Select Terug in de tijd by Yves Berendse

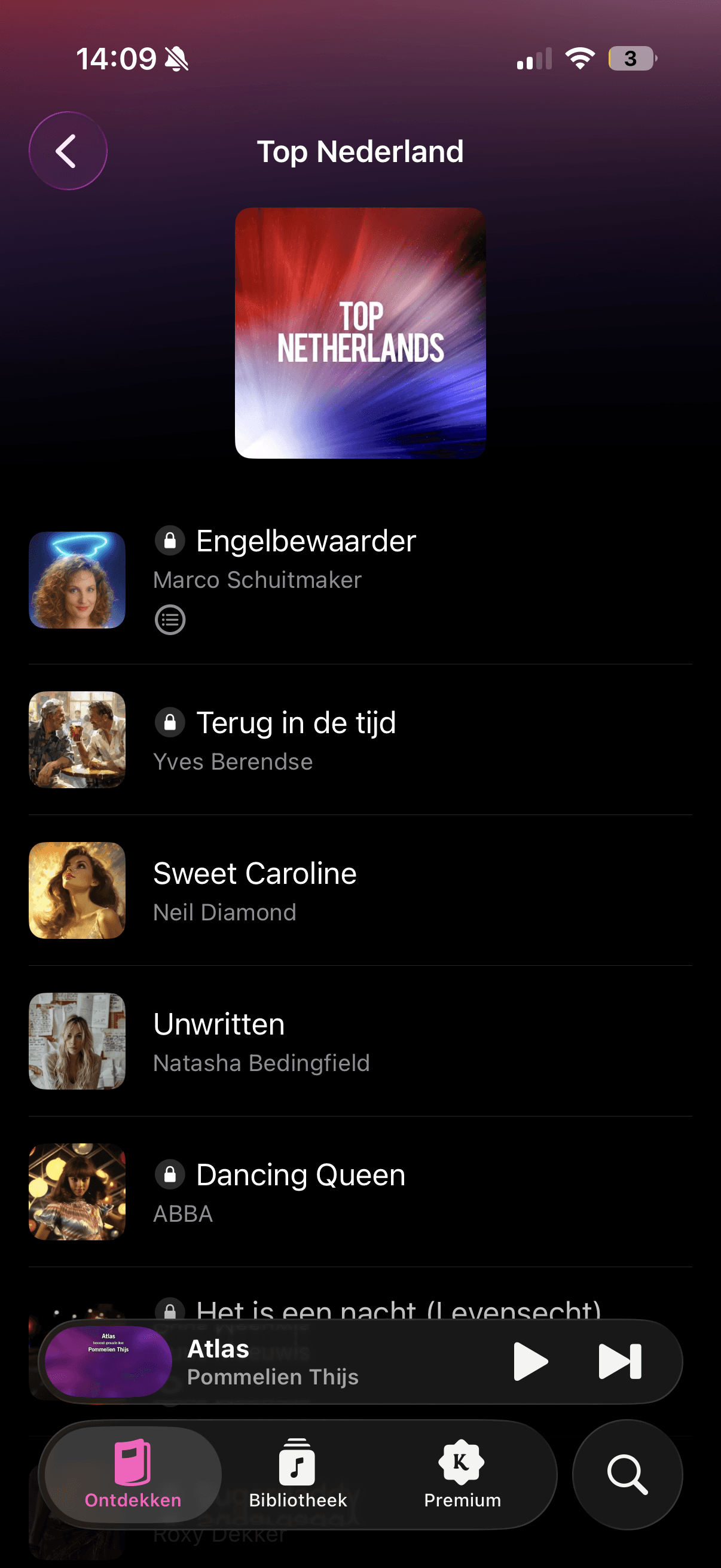(296, 723)
